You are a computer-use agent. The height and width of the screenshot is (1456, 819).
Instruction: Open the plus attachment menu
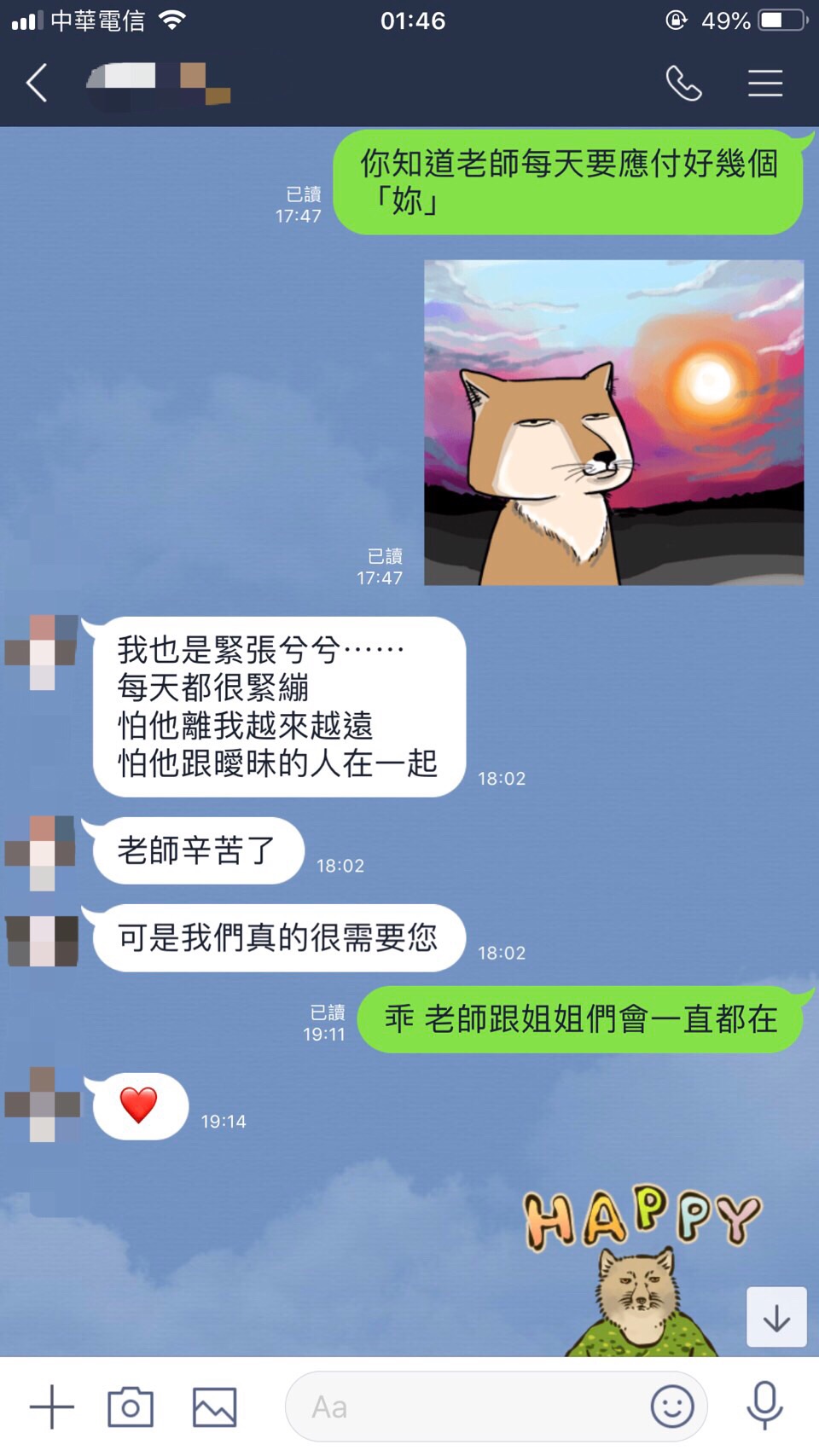[52, 1407]
